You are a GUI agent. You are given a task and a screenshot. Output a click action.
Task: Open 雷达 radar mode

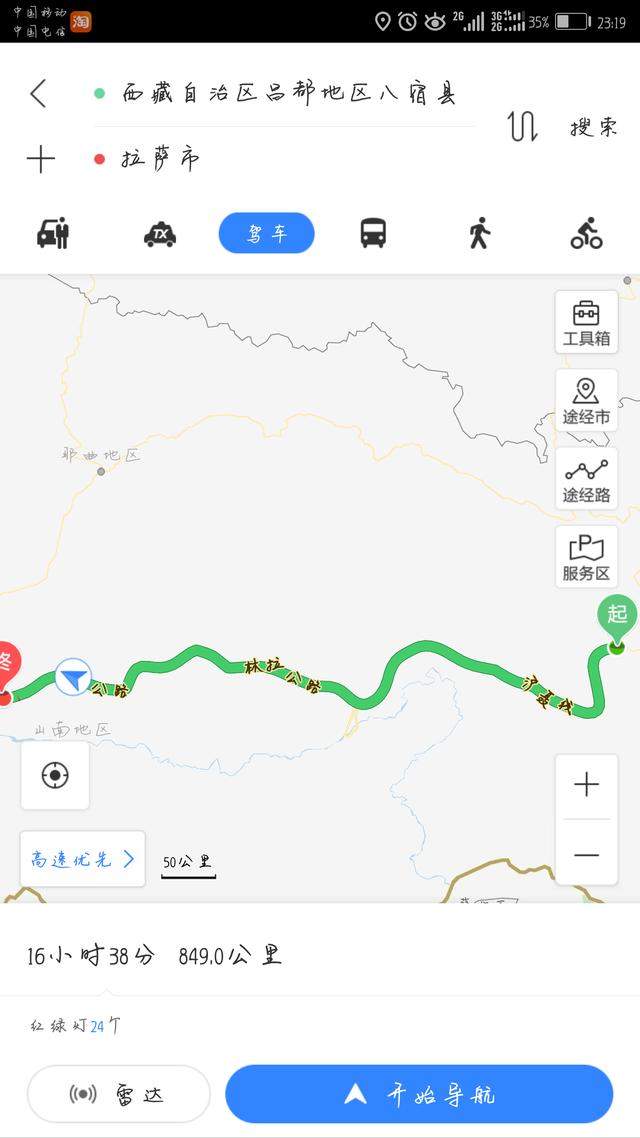coord(119,1094)
